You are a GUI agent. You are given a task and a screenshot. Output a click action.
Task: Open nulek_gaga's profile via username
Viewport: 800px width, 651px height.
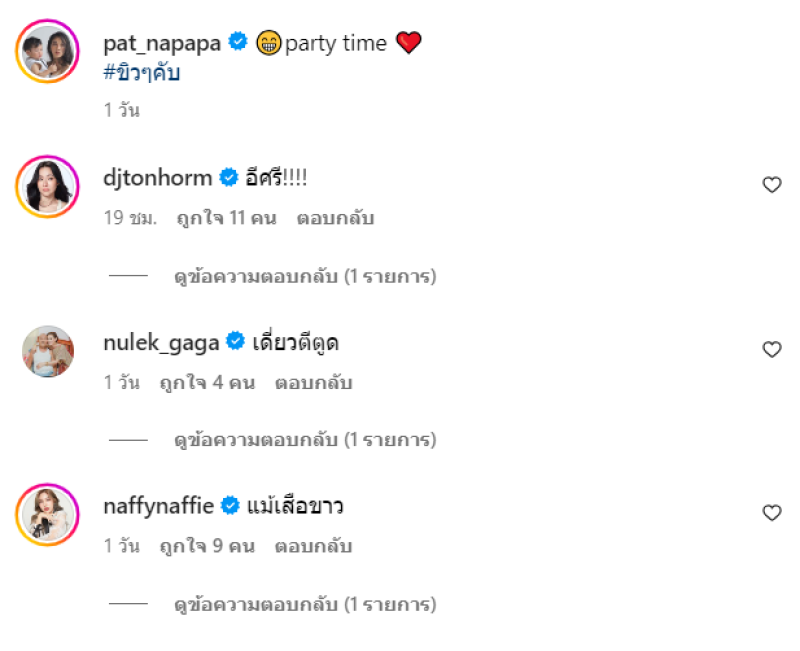(161, 342)
